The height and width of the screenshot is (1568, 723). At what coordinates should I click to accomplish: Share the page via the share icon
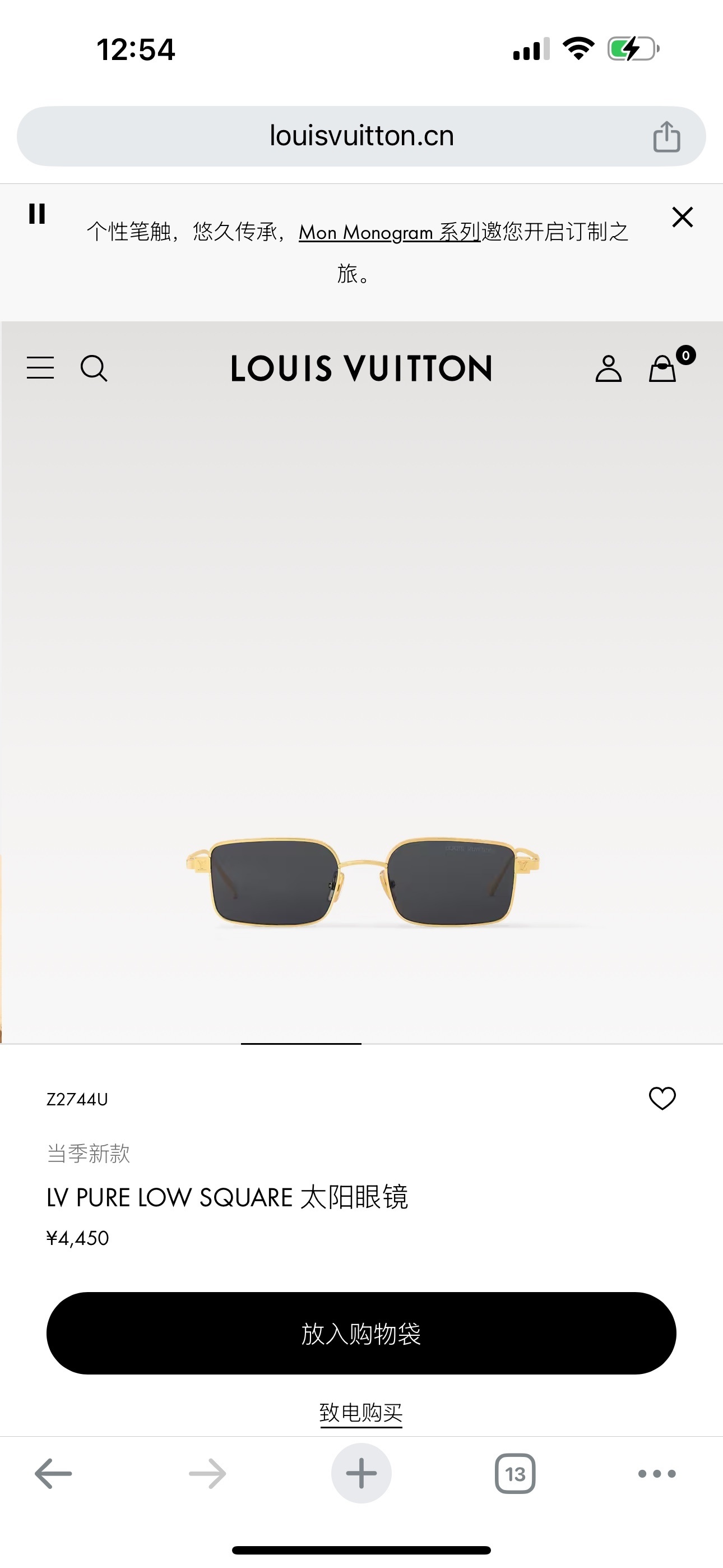click(666, 136)
